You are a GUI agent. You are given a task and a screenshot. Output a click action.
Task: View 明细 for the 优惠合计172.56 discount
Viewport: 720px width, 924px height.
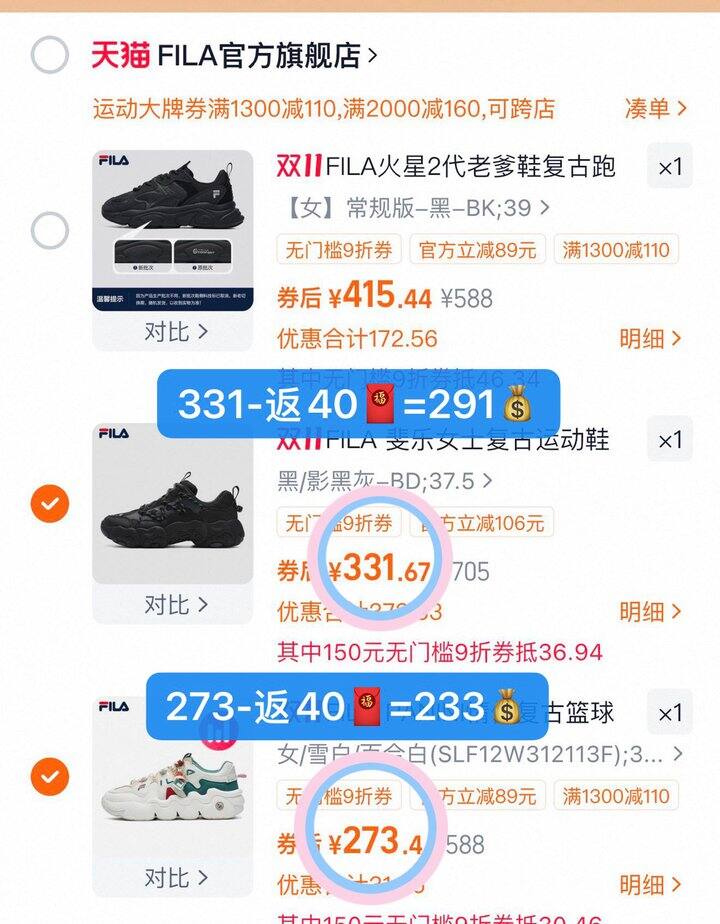(x=650, y=339)
